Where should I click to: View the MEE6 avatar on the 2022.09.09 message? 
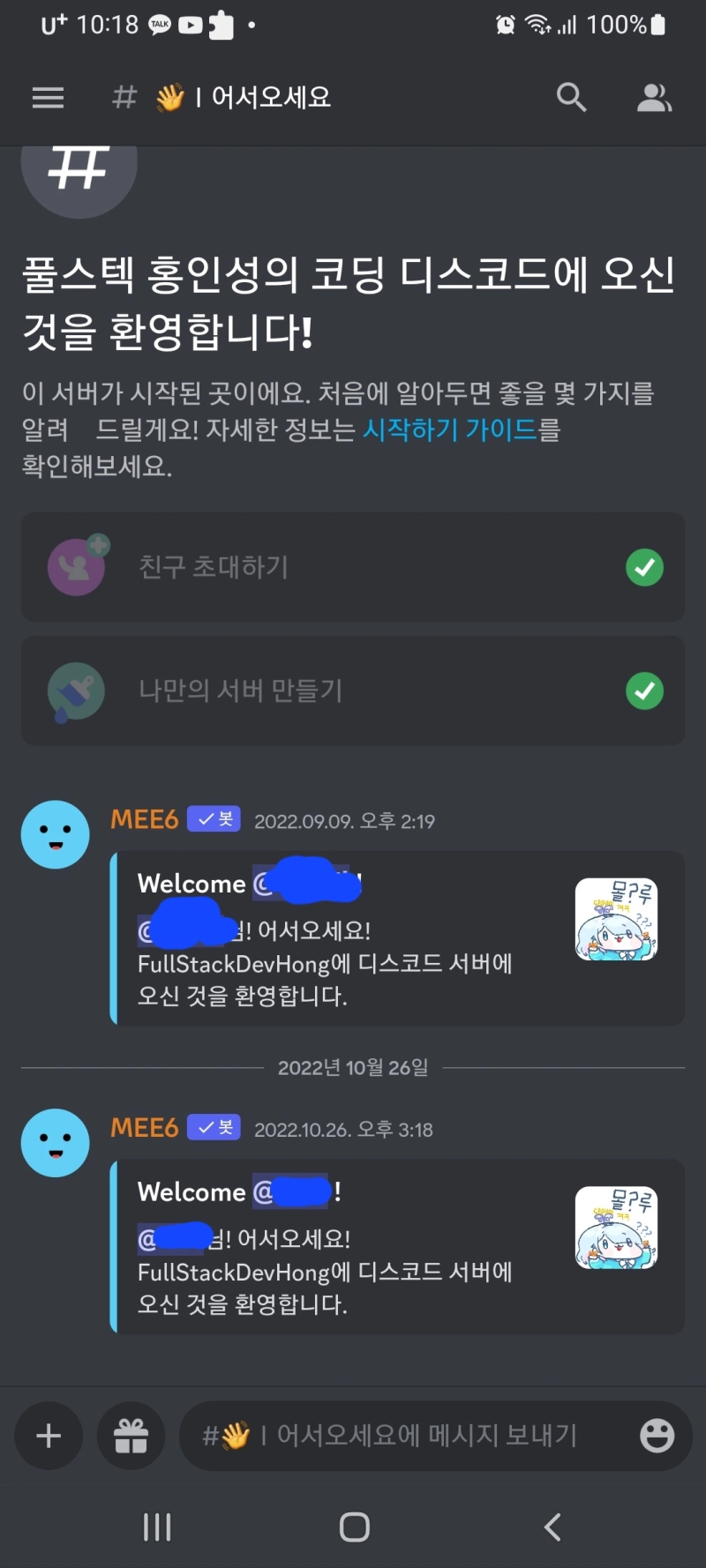[x=56, y=834]
